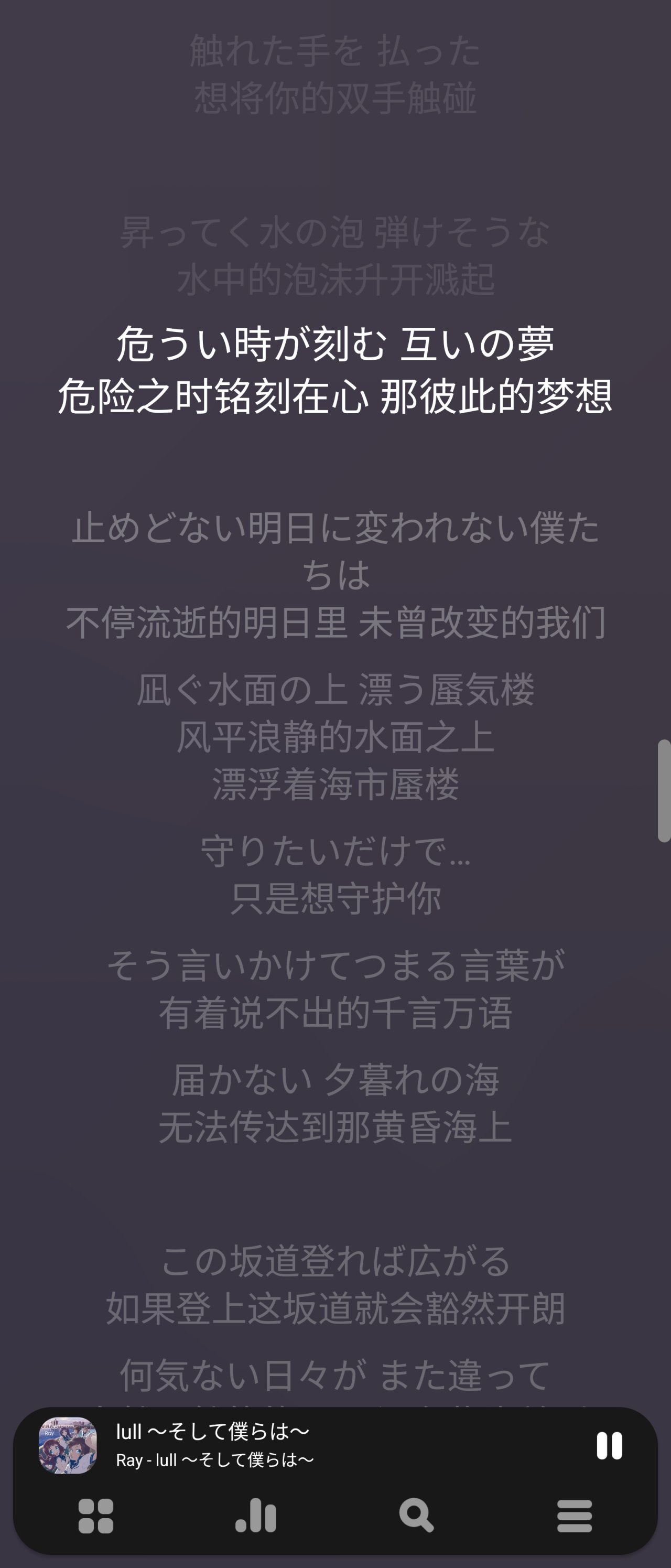Open the mini player album art
The height and width of the screenshot is (1568, 671).
point(68,1445)
